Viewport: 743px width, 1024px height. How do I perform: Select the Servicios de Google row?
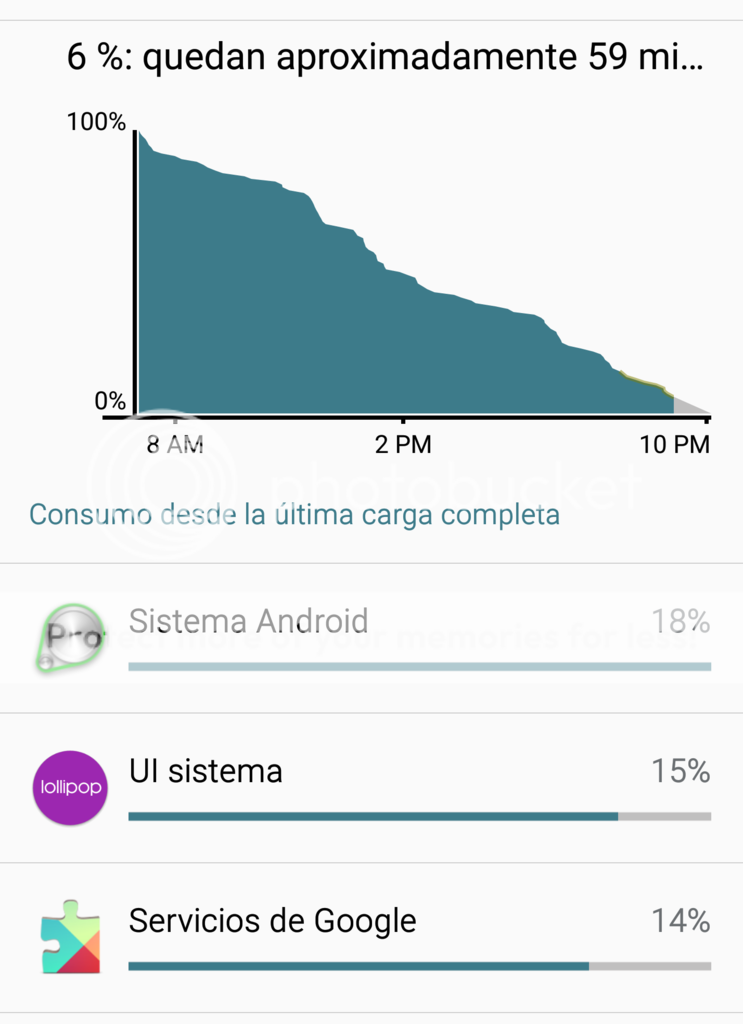coord(371,936)
